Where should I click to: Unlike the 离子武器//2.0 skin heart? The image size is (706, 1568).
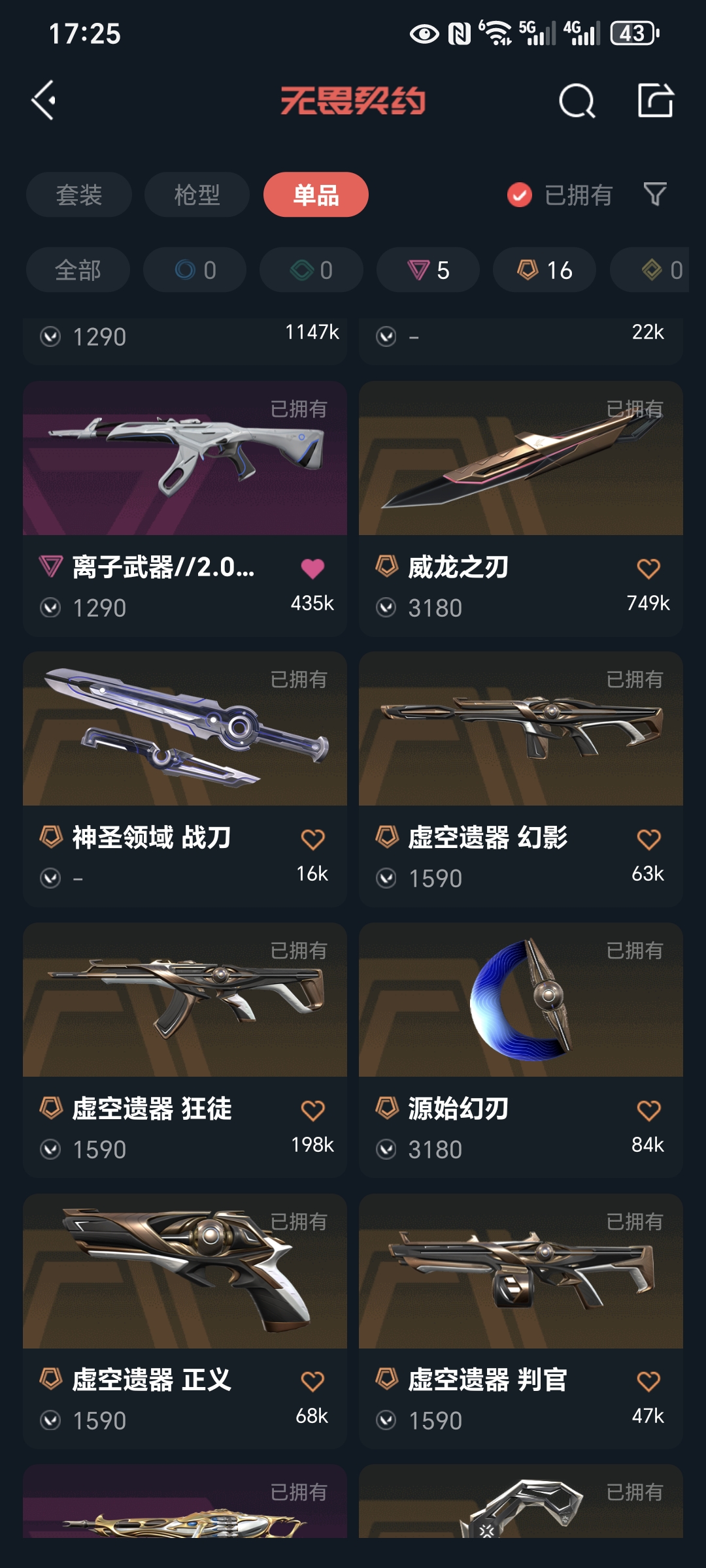(x=312, y=568)
